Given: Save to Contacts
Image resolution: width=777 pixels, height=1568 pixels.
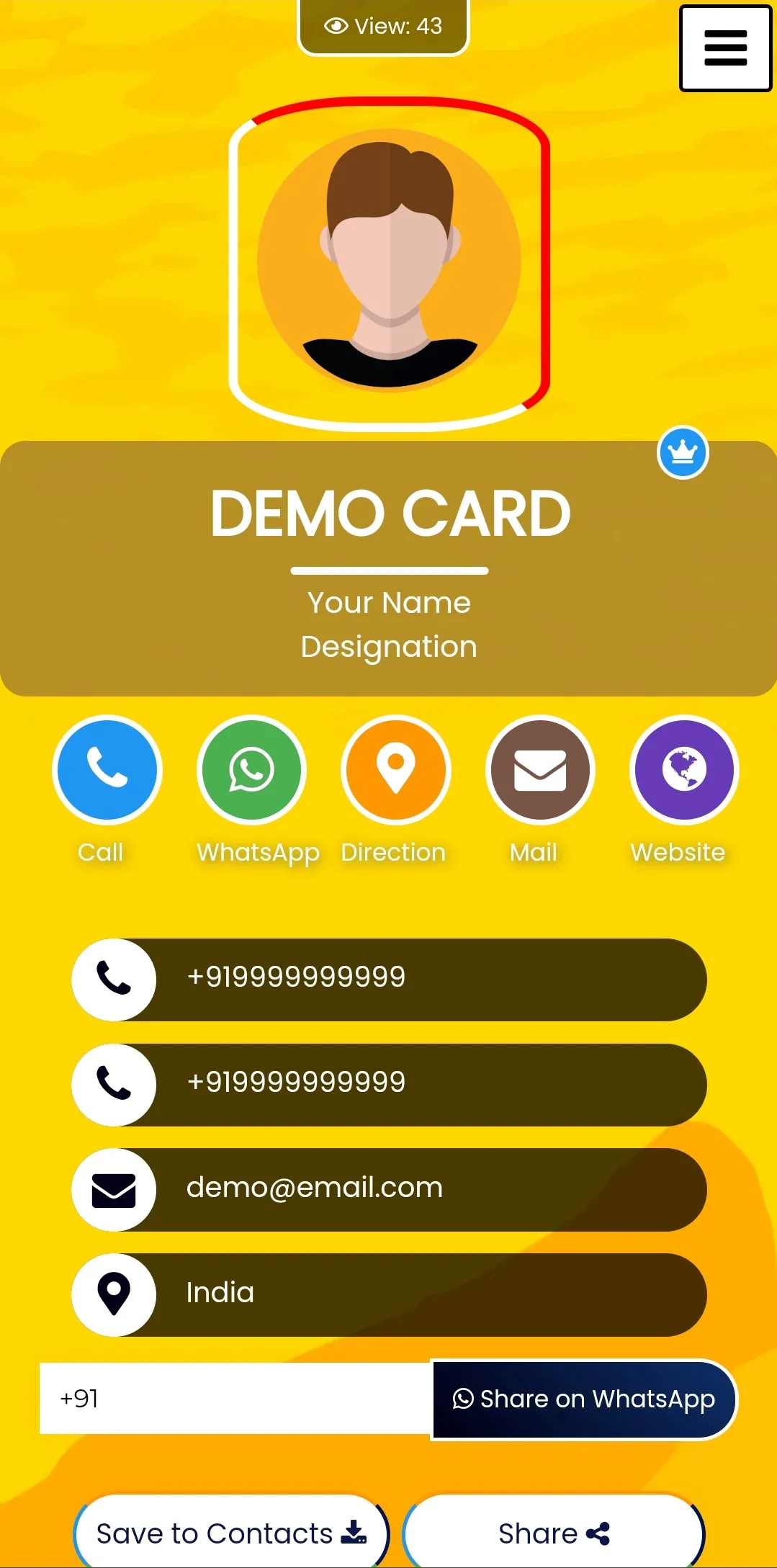Looking at the screenshot, I should click(231, 1533).
